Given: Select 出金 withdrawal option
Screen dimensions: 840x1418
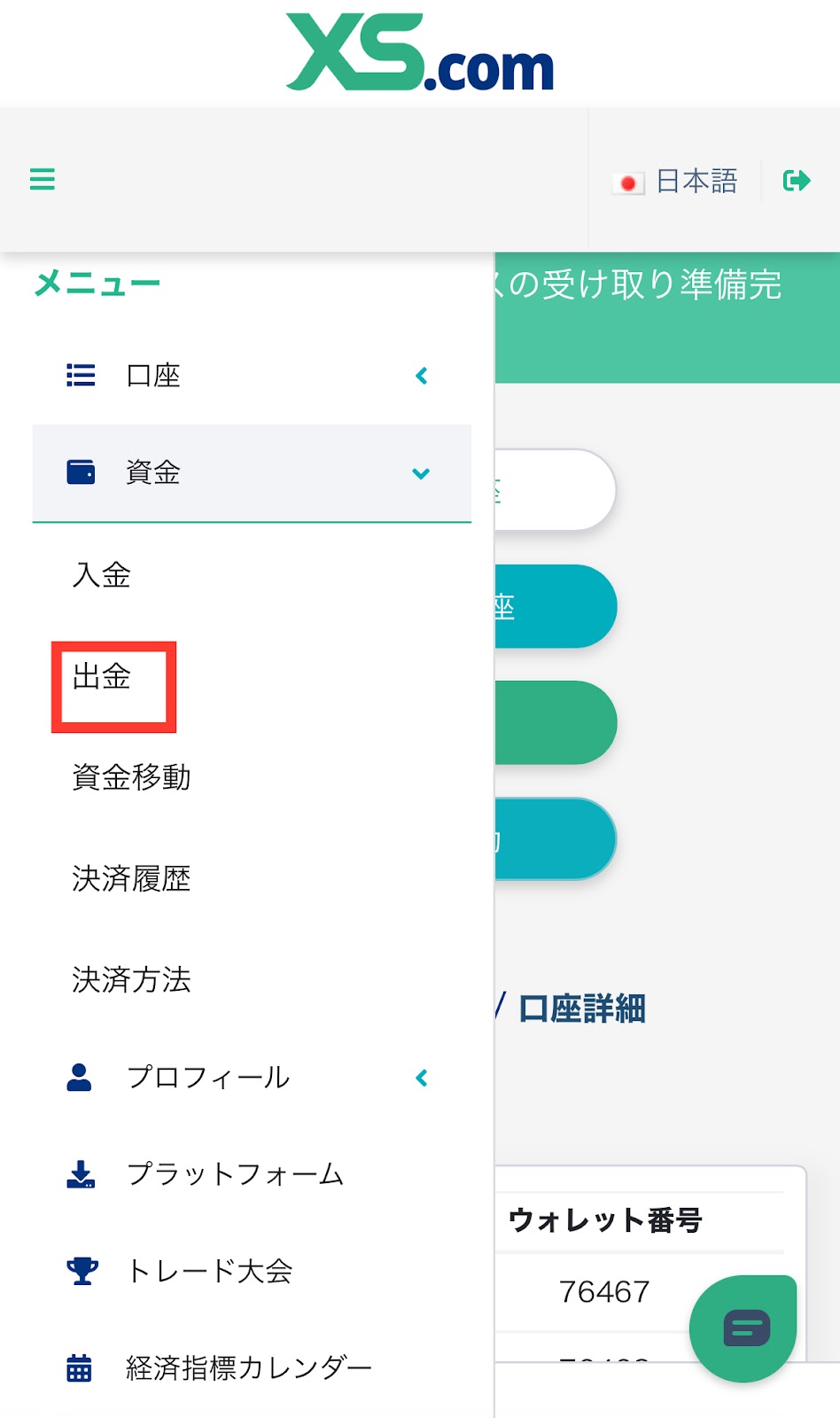Looking at the screenshot, I should coord(102,677).
